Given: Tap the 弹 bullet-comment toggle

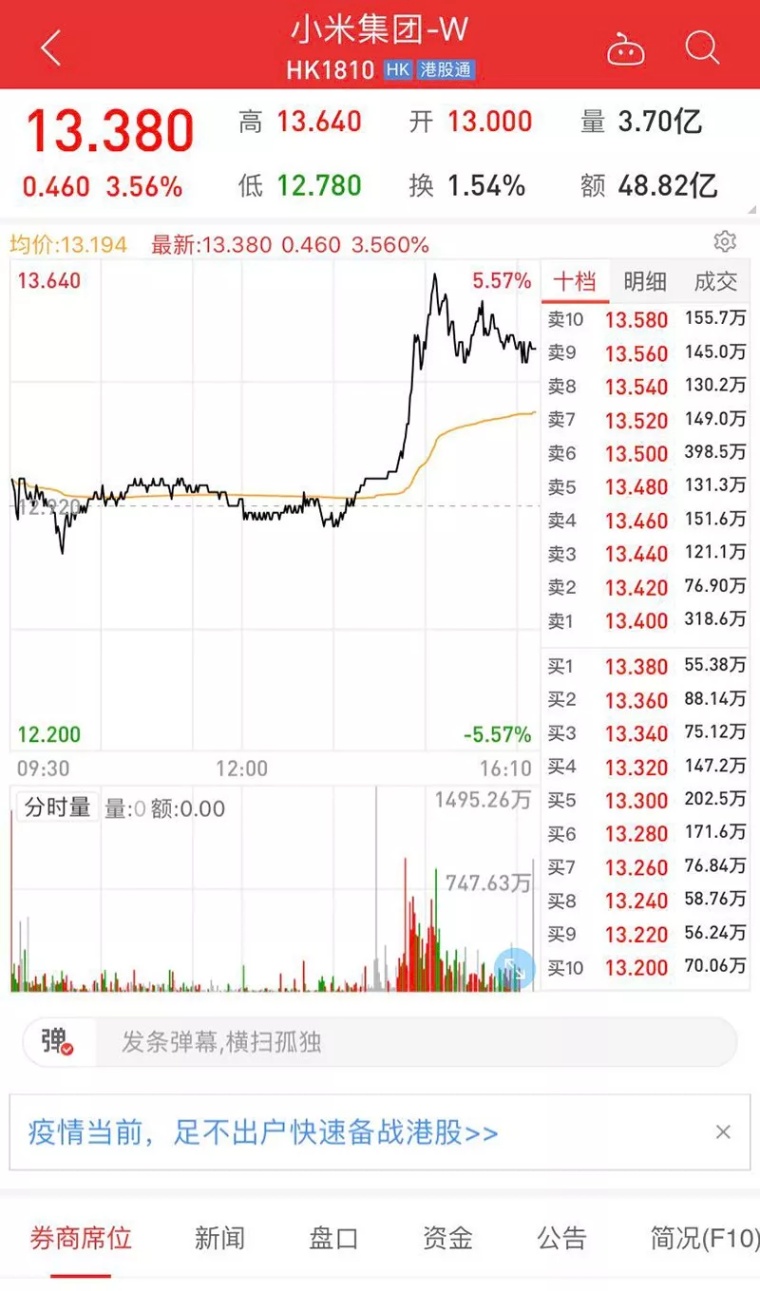Looking at the screenshot, I should tap(58, 1042).
